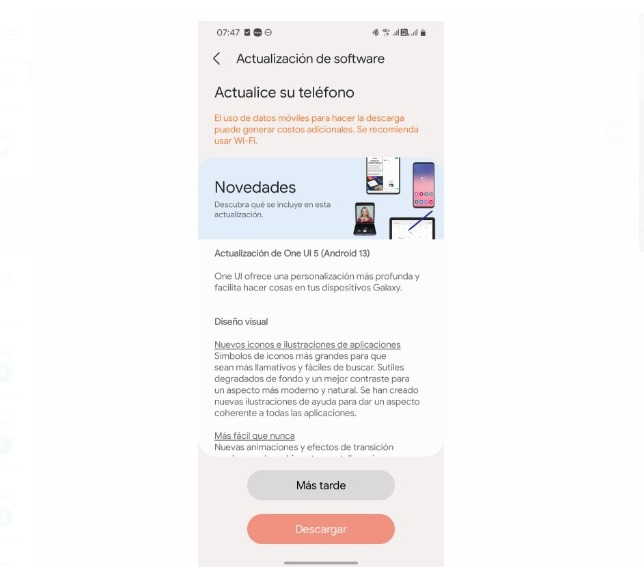Open the Novedades banner
Viewport: 644px width, 567px height.
coord(320,198)
